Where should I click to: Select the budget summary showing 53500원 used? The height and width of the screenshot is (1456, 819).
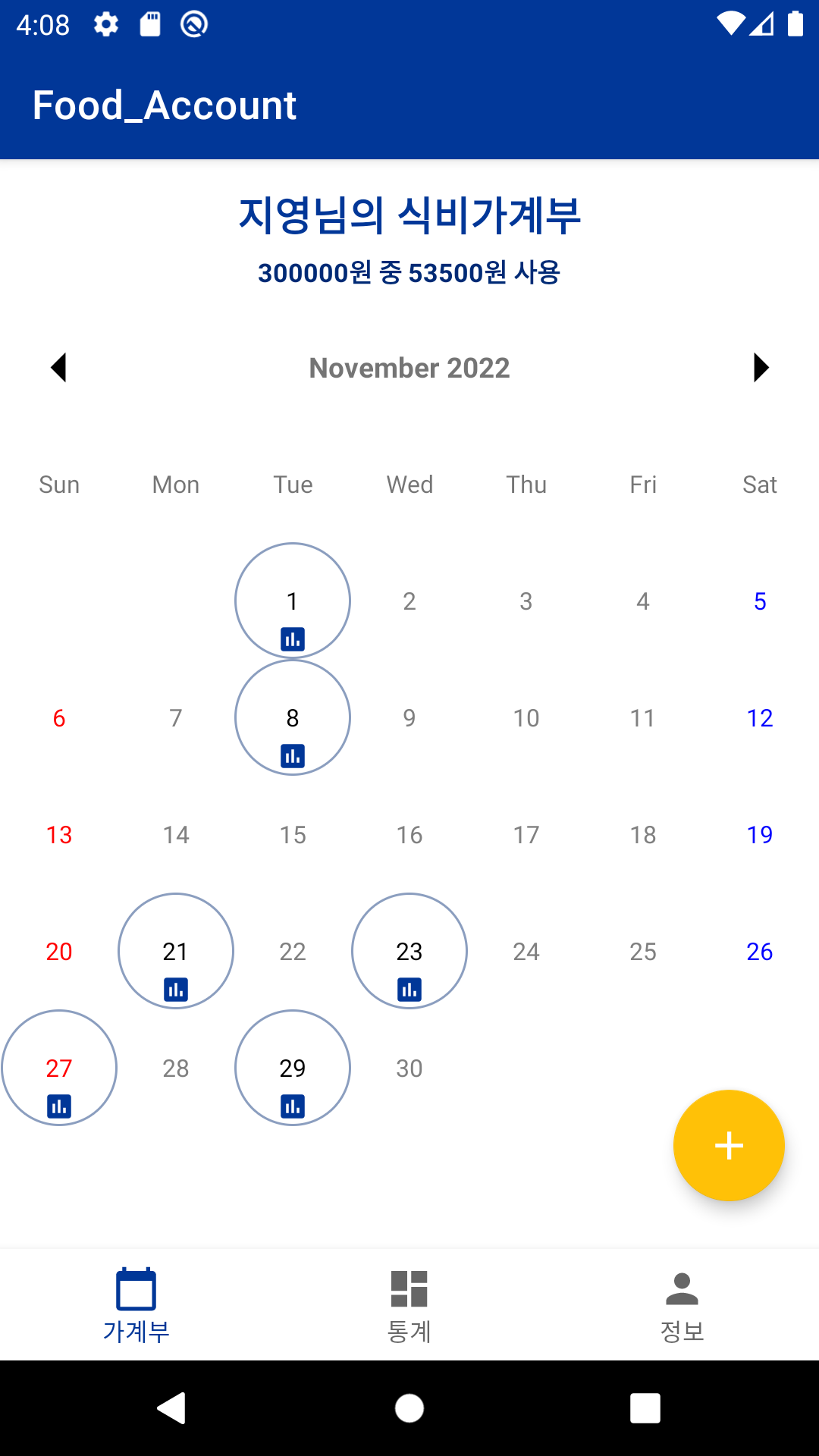coord(409,271)
